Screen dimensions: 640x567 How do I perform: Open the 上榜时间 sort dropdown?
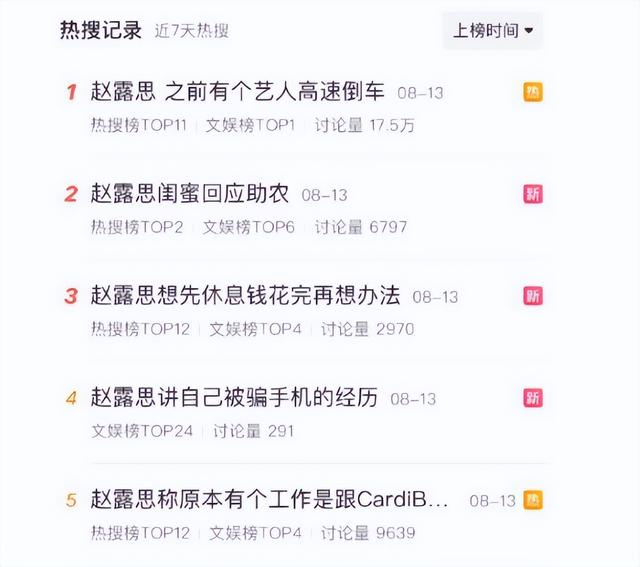493,31
